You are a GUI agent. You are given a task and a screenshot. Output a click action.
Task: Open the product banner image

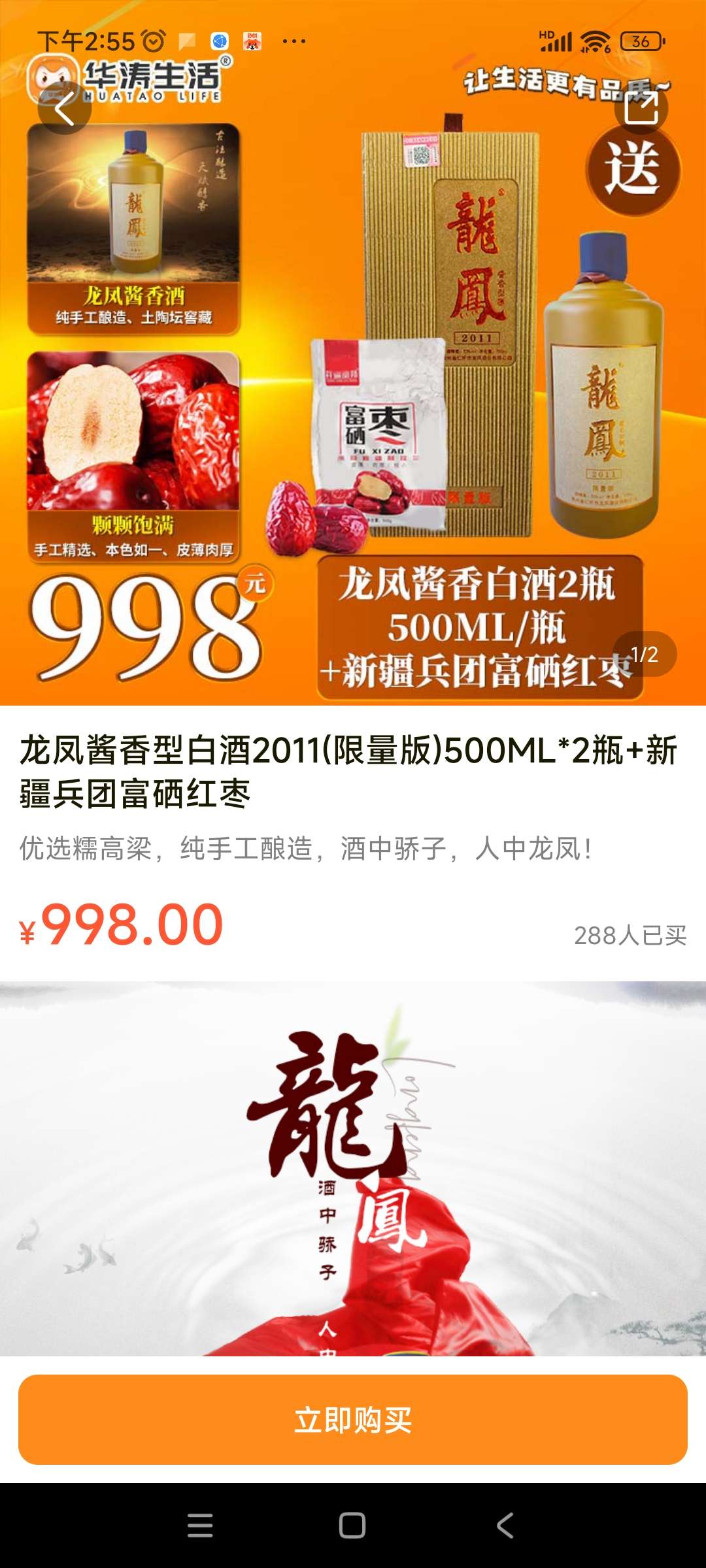tap(353, 392)
